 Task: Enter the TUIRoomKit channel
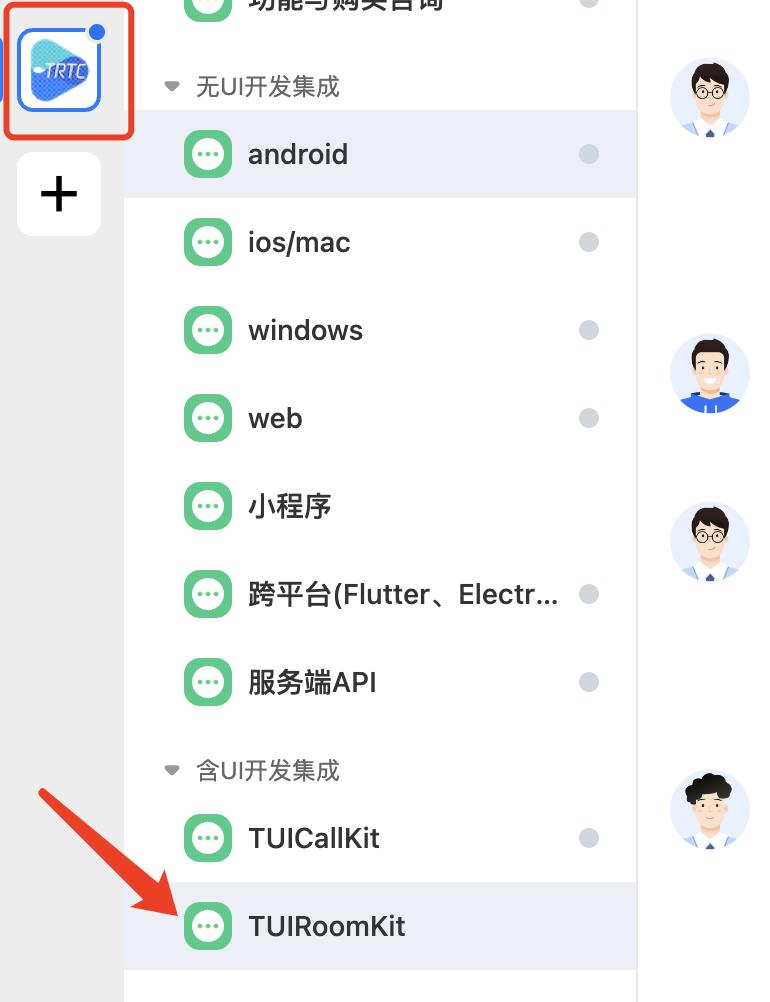(326, 926)
